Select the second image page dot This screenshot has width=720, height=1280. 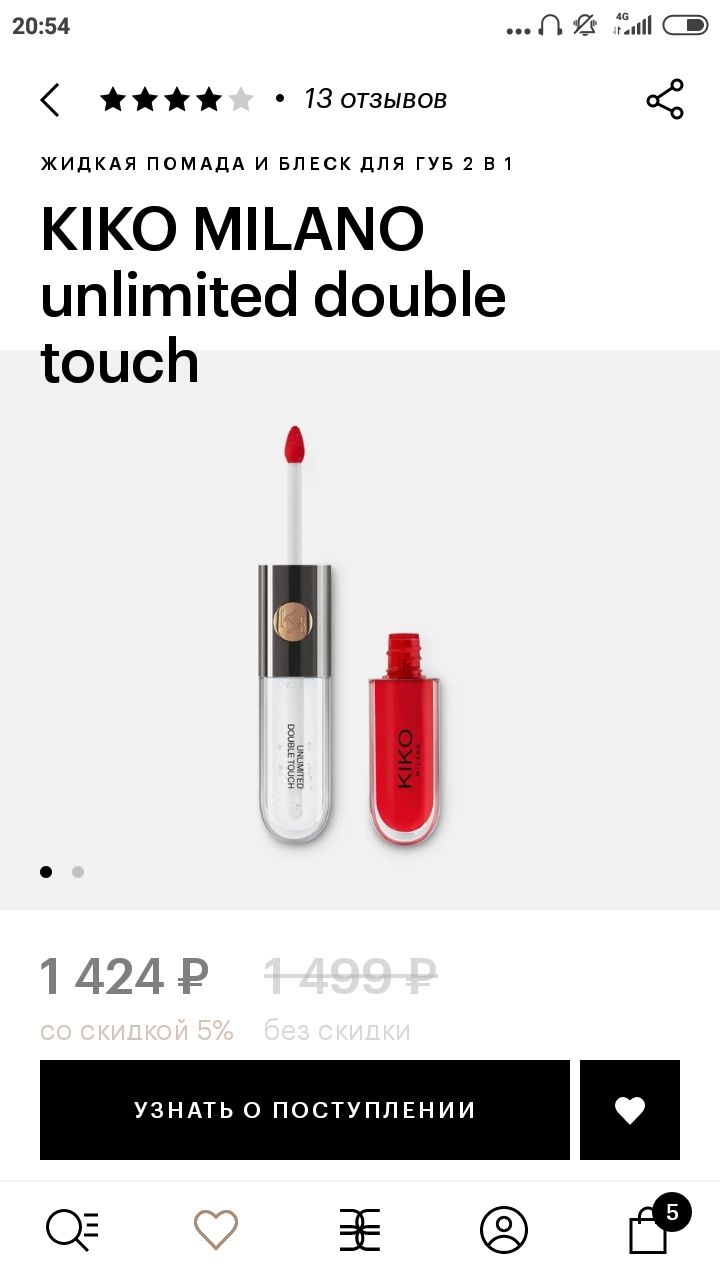[x=78, y=871]
